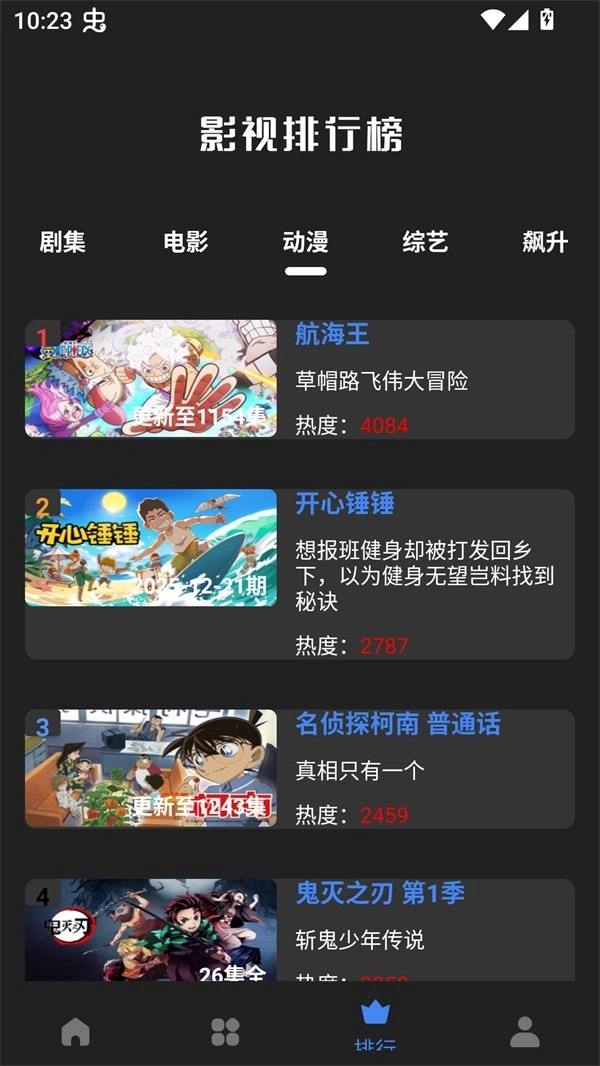
Task: Switch to the 综艺 tab
Action: click(425, 242)
